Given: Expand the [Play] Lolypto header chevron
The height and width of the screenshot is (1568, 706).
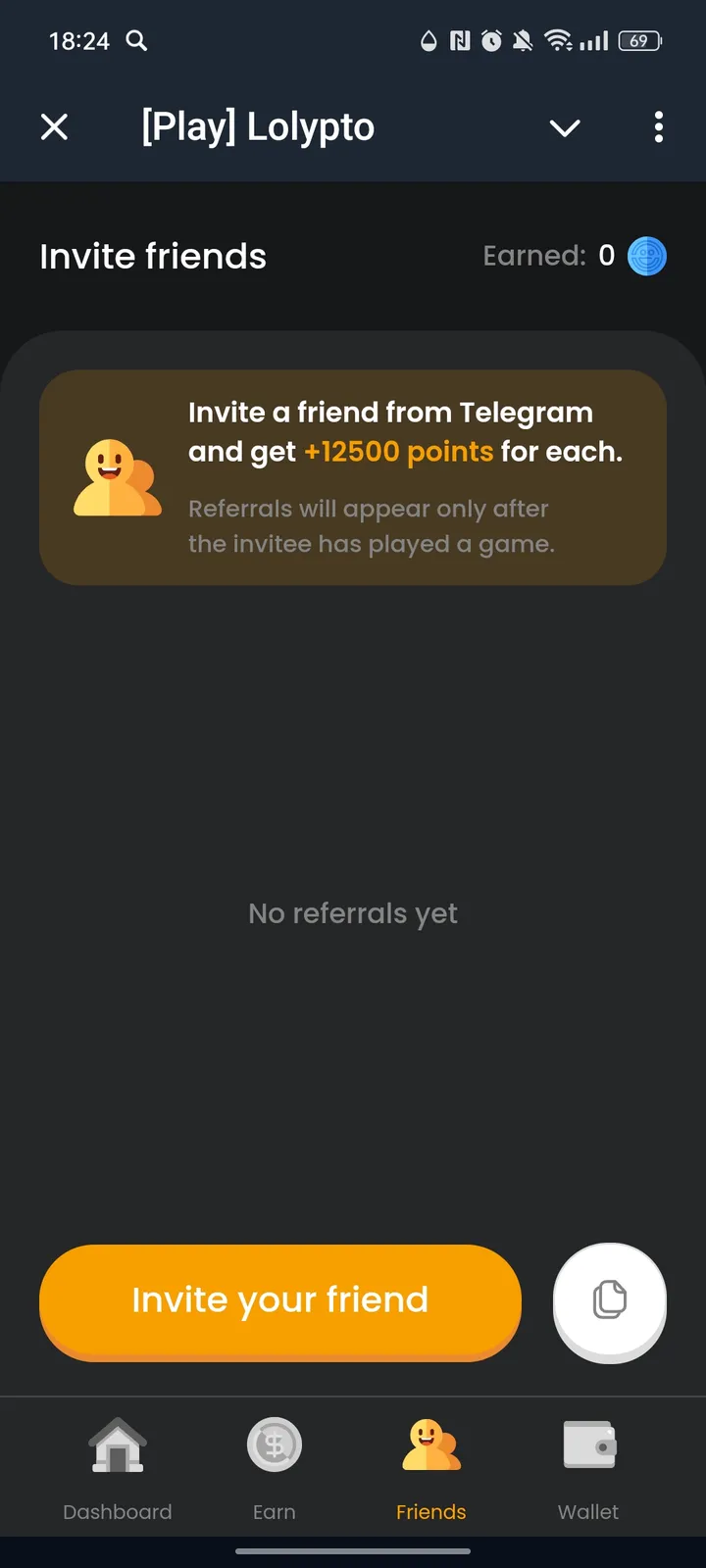Looking at the screenshot, I should click(x=565, y=127).
